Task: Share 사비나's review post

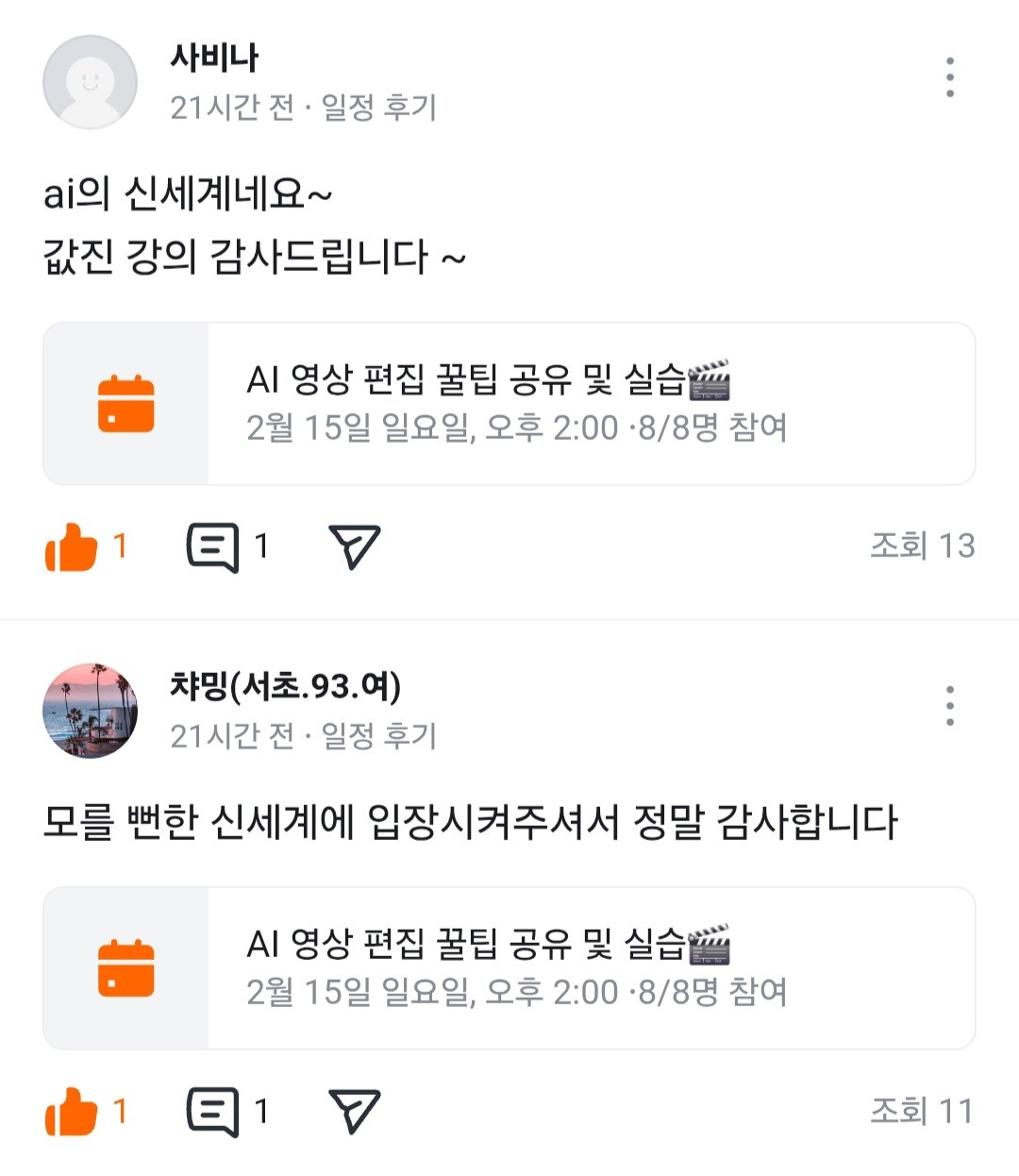Action: click(x=354, y=546)
